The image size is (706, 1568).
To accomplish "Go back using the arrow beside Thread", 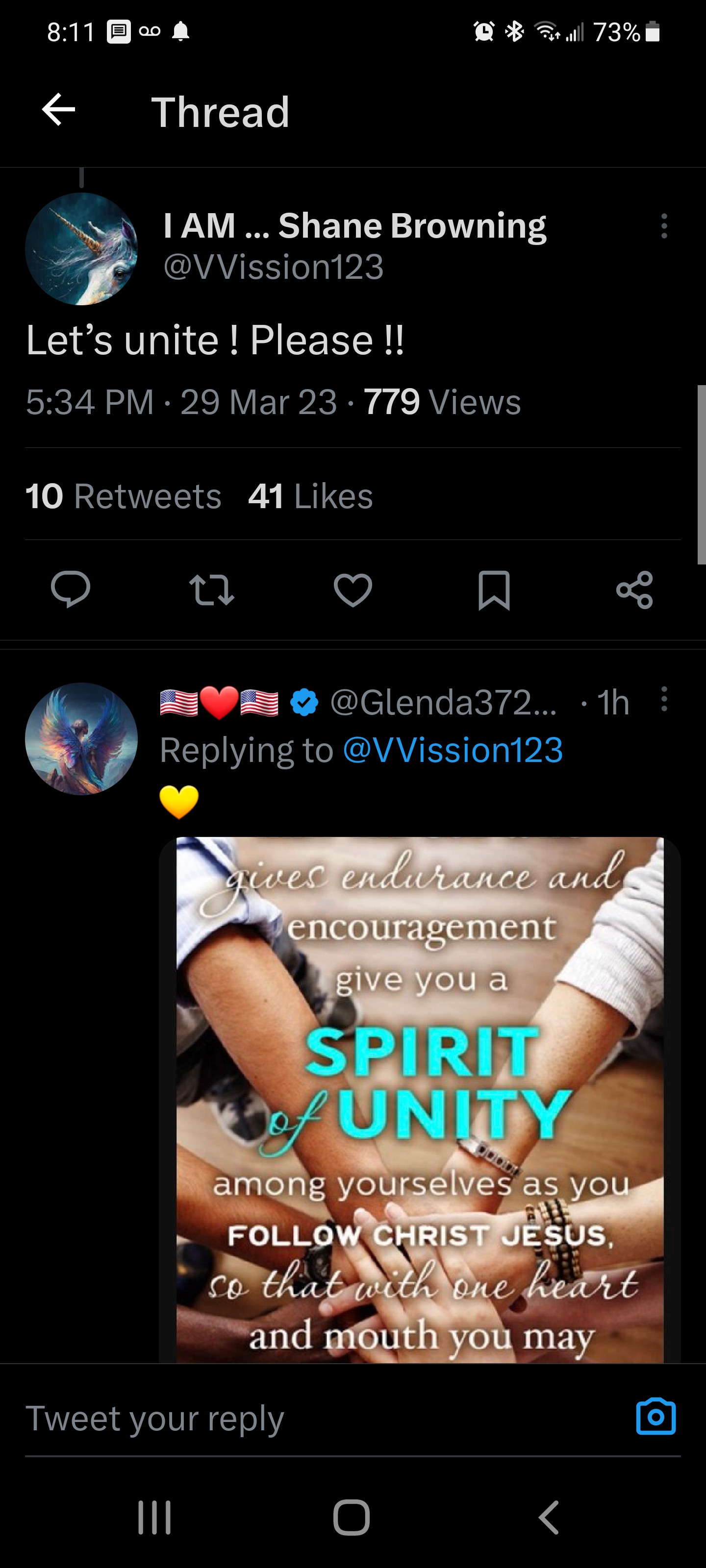I will [x=58, y=110].
